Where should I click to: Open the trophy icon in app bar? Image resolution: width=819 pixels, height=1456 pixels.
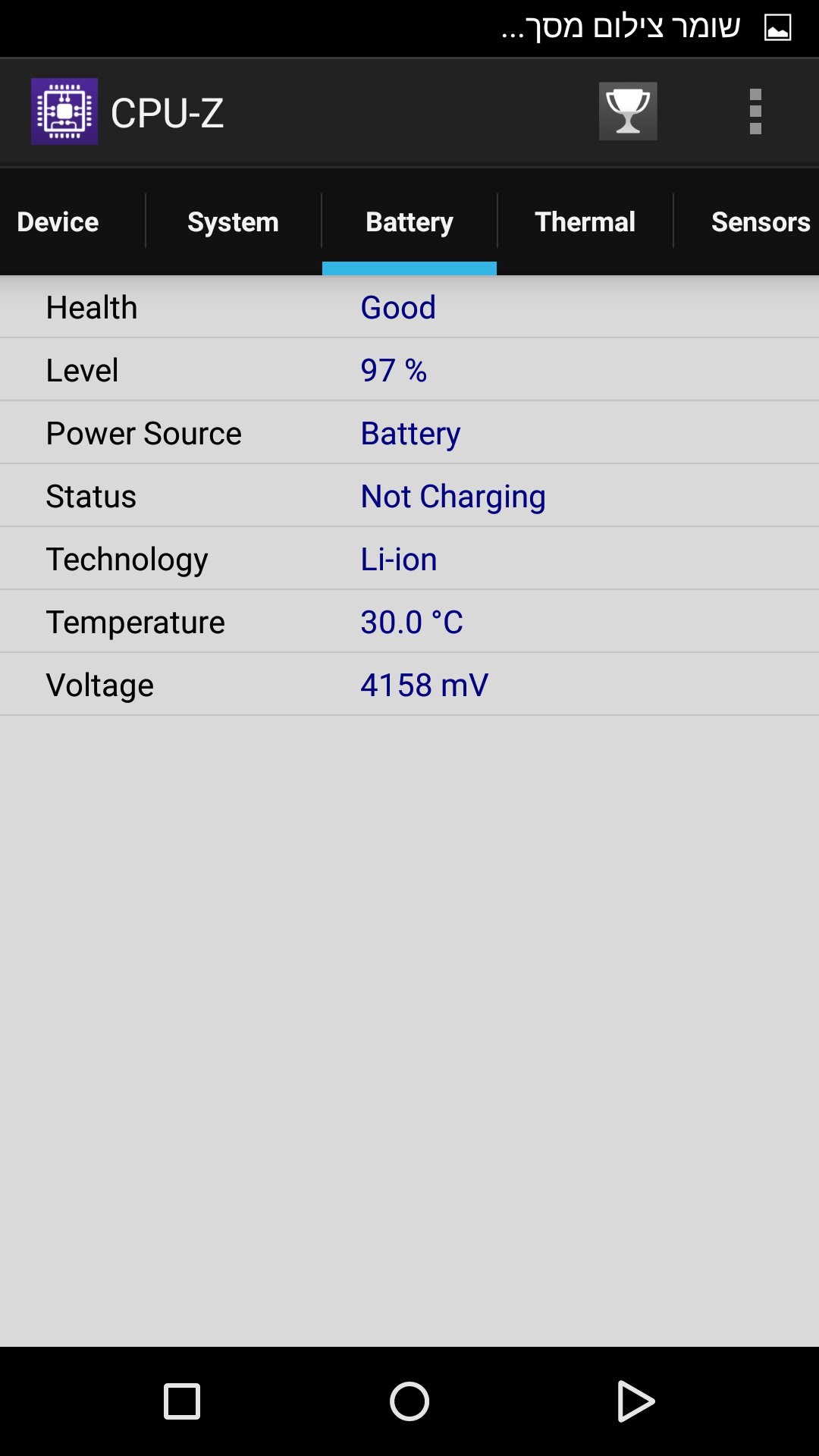(x=628, y=111)
